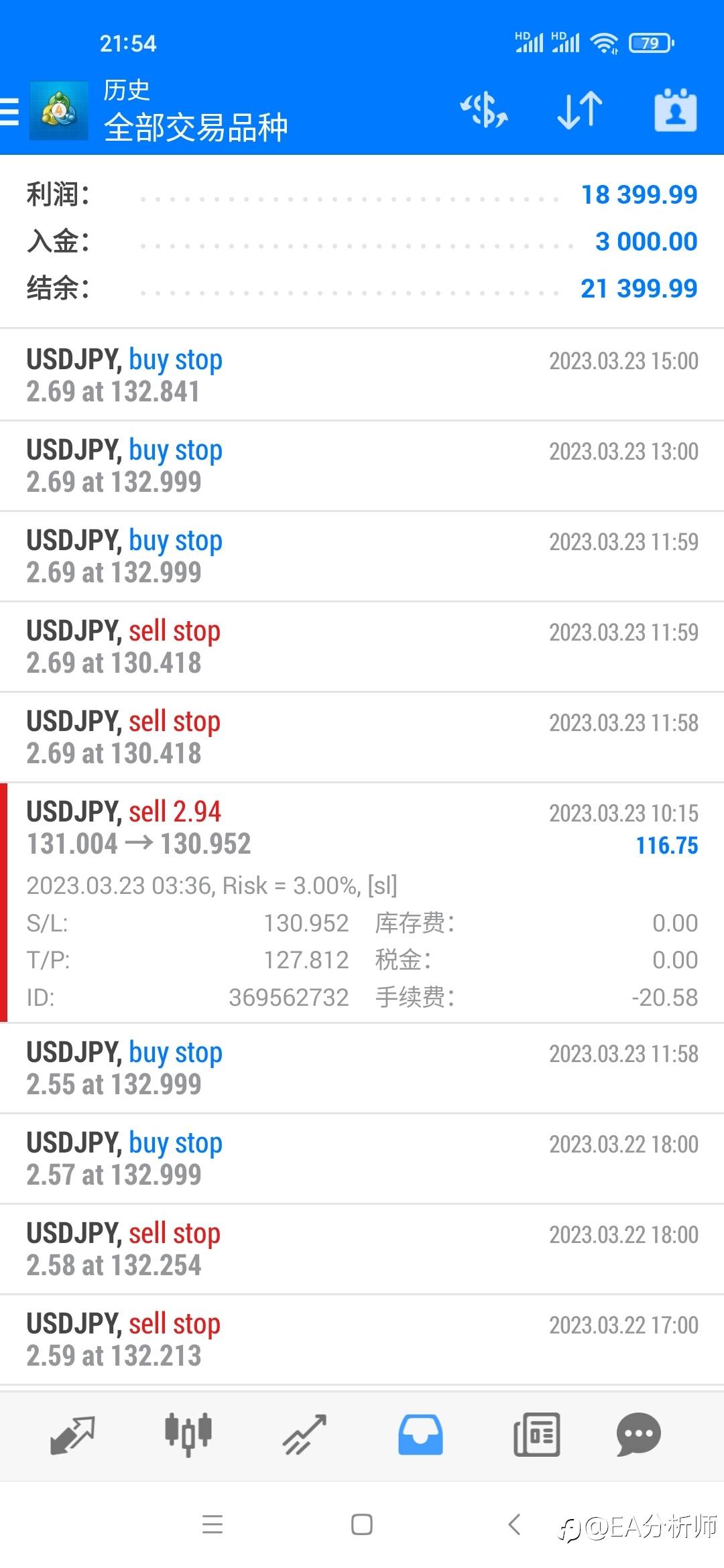The image size is (724, 1568).
Task: Go to the Trade tab
Action: [304, 1435]
